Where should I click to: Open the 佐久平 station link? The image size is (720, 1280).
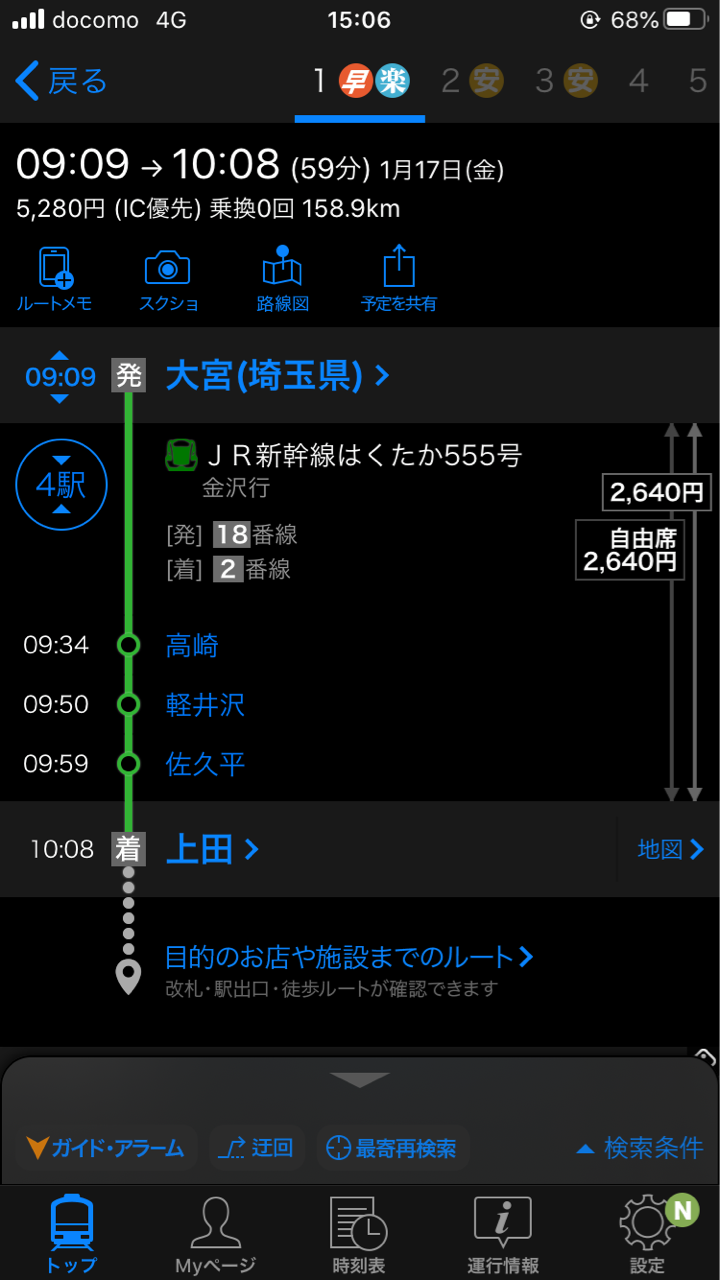205,765
